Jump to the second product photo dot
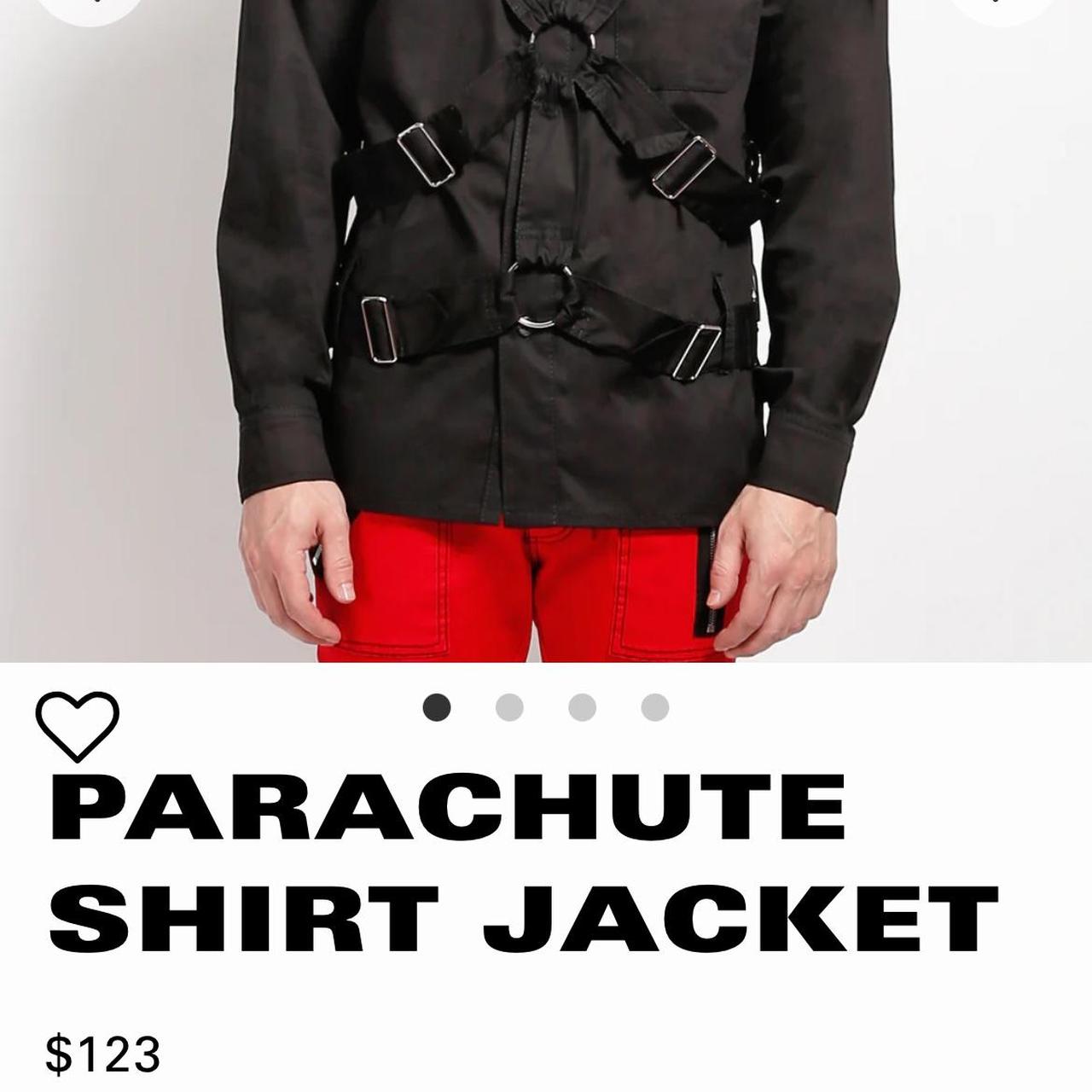 [509, 707]
